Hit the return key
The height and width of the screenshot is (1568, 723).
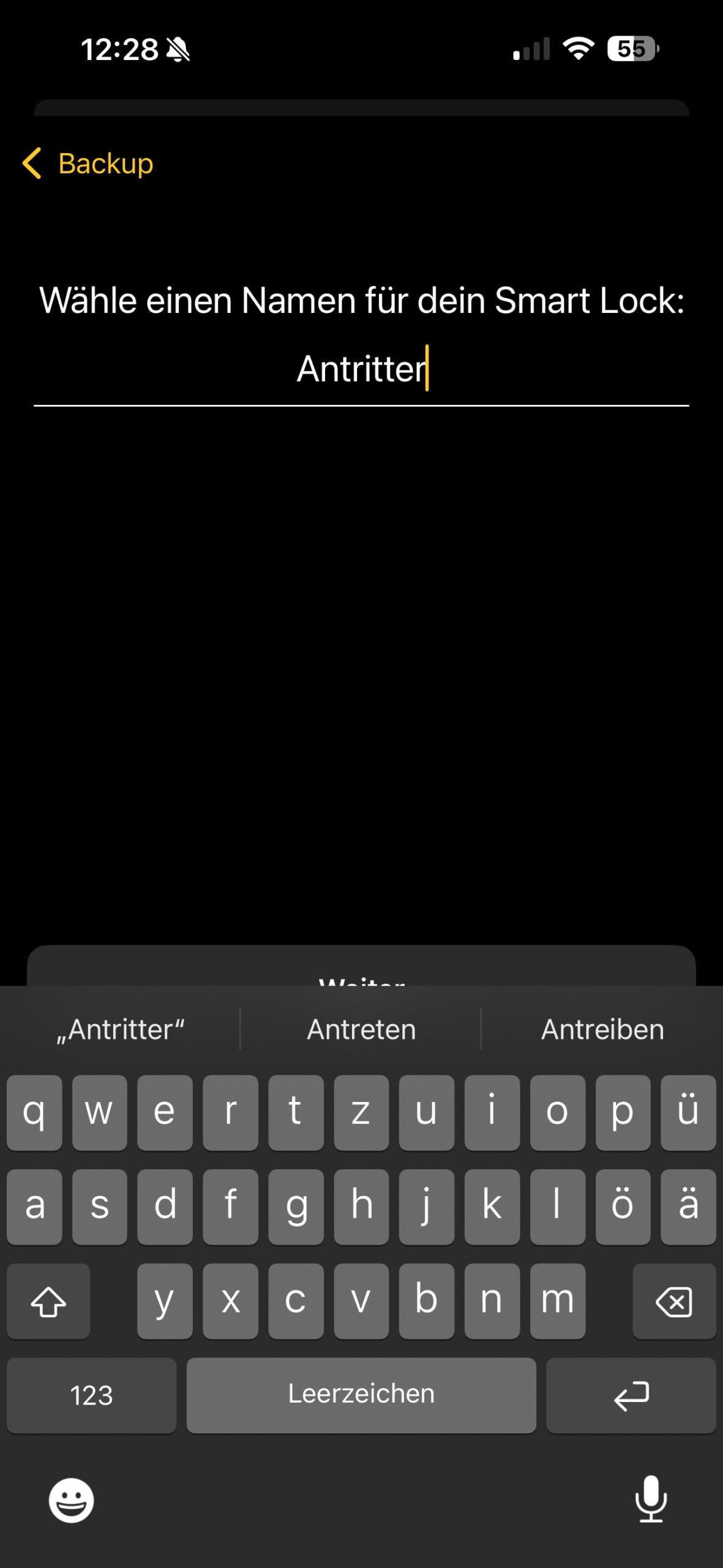click(631, 1395)
